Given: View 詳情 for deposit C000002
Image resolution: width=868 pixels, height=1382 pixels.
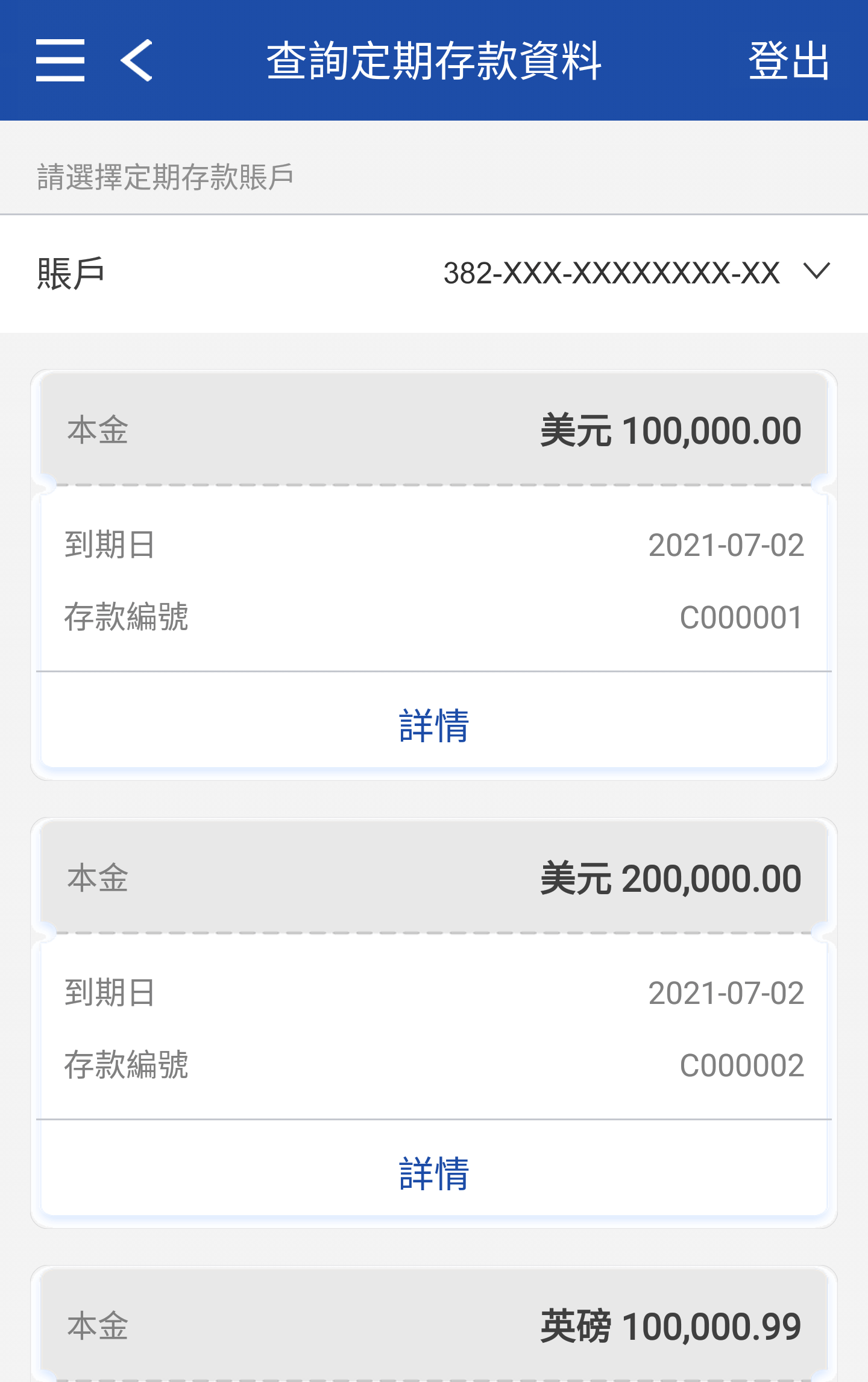Looking at the screenshot, I should (x=434, y=1173).
